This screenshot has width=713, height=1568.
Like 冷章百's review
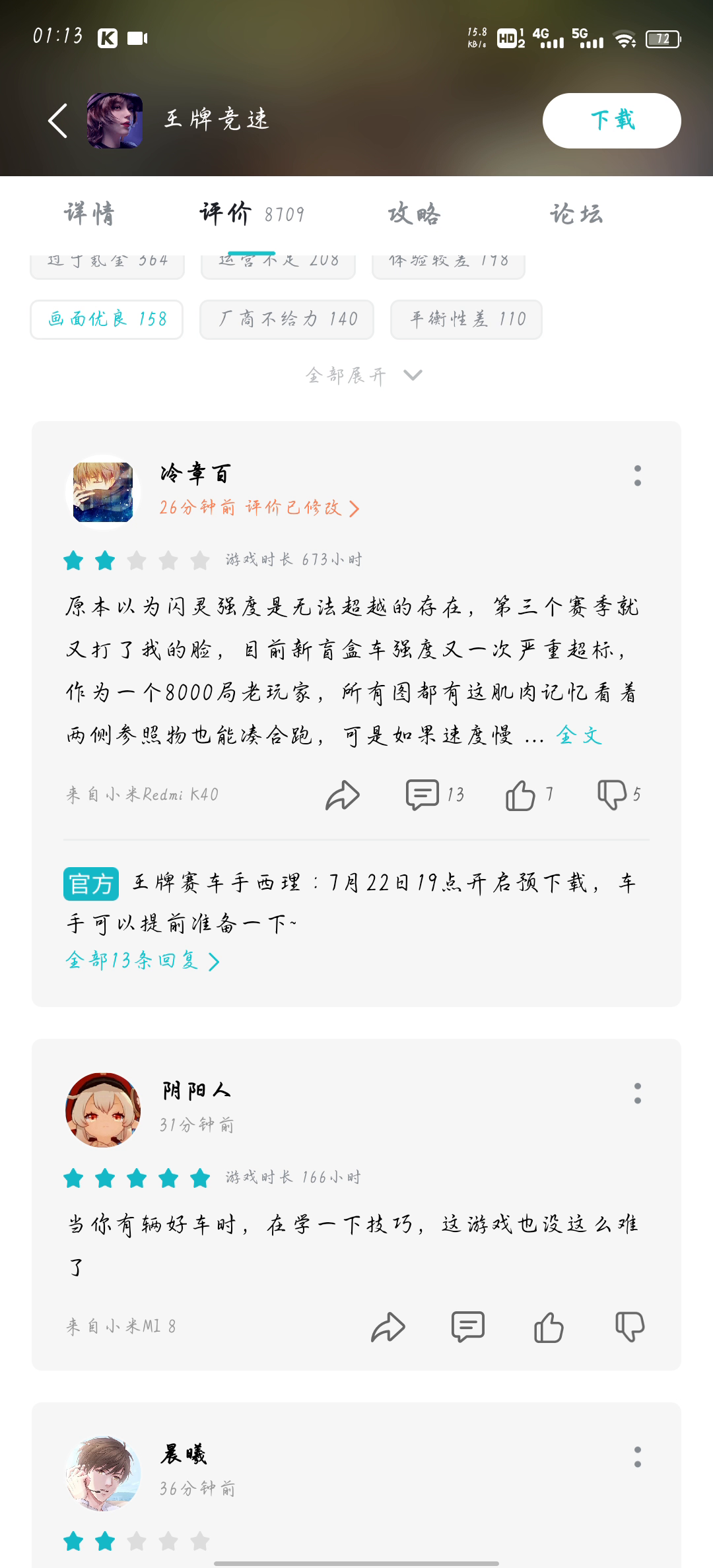coord(521,795)
